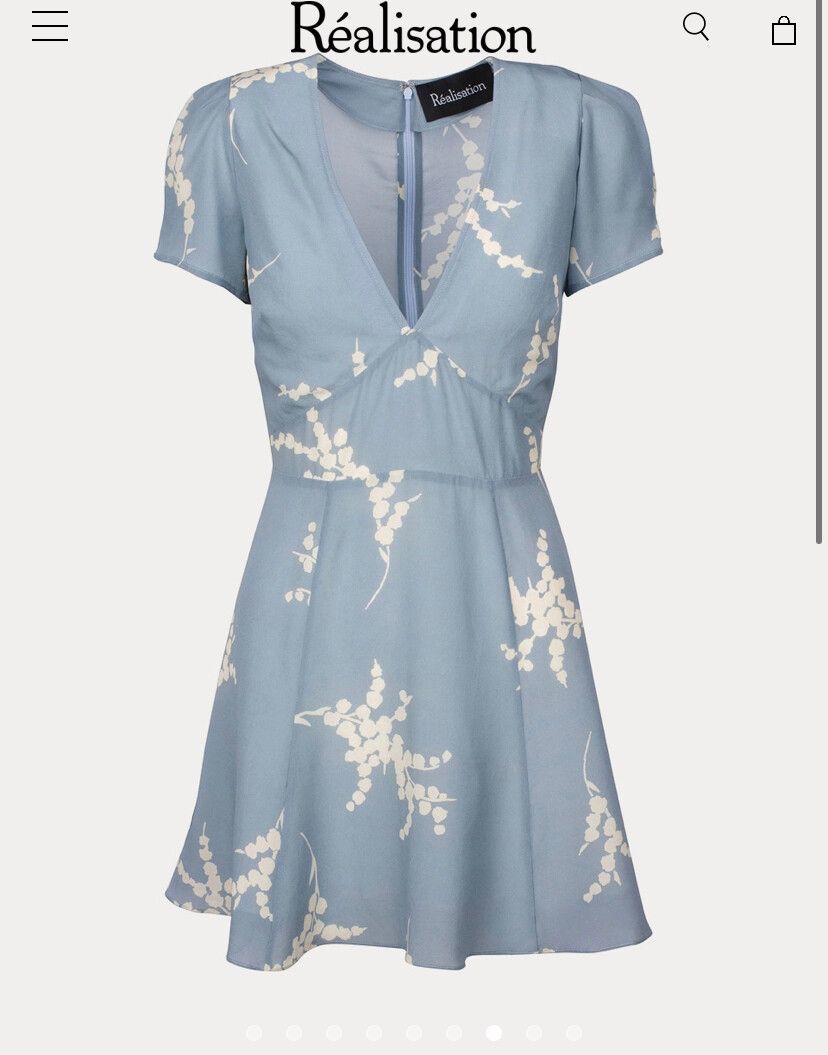Go to Réalisation home via logo
This screenshot has width=828, height=1055.
[413, 28]
